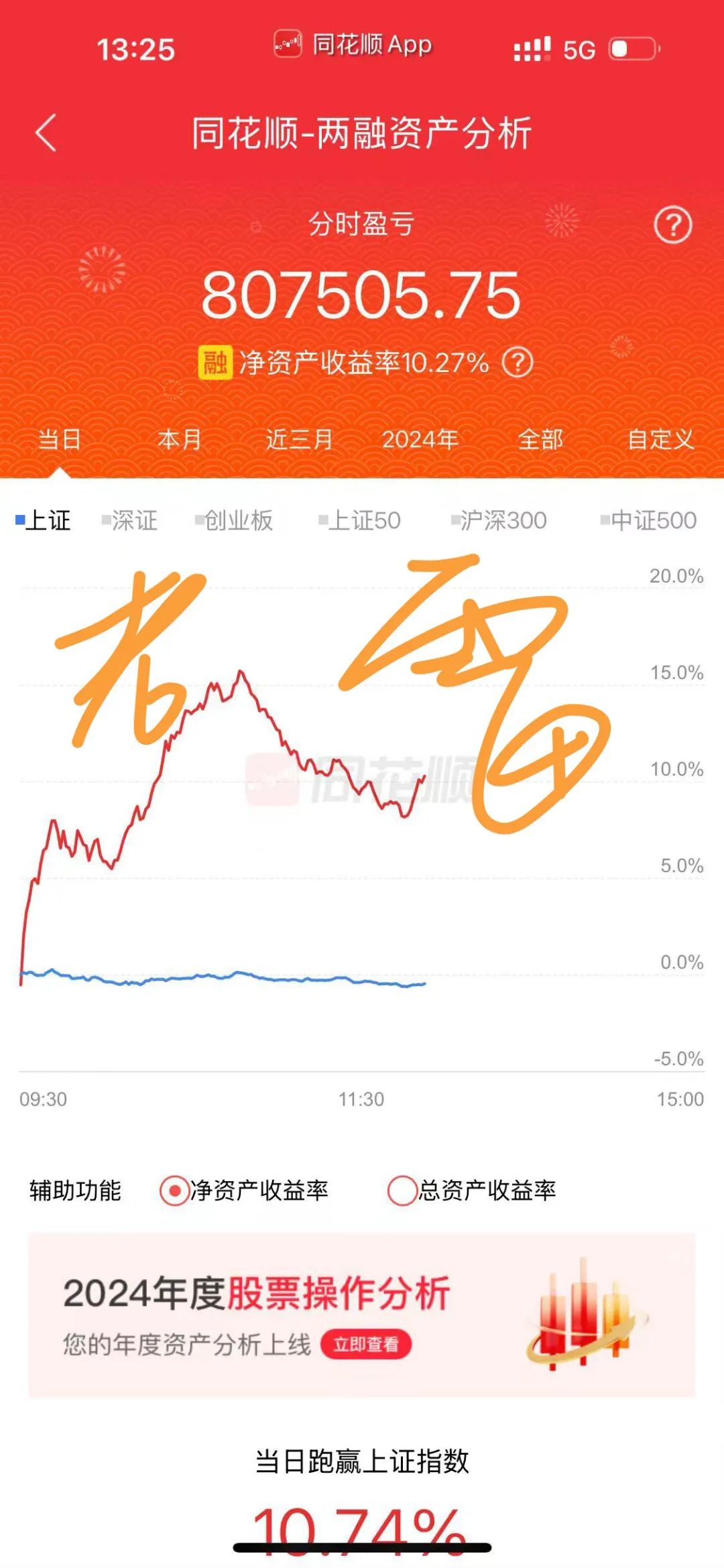Viewport: 724px width, 1568px height.
Task: Compare against 深证 index
Action: coord(130,520)
